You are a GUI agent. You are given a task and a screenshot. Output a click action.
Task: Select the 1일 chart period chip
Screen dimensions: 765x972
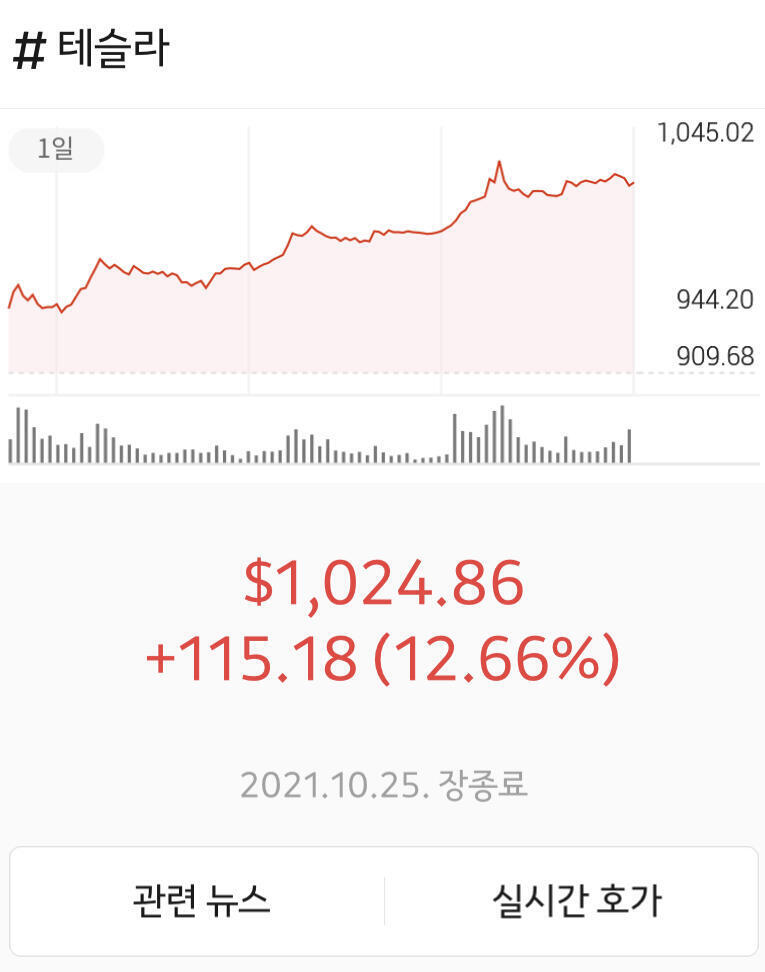[x=56, y=150]
